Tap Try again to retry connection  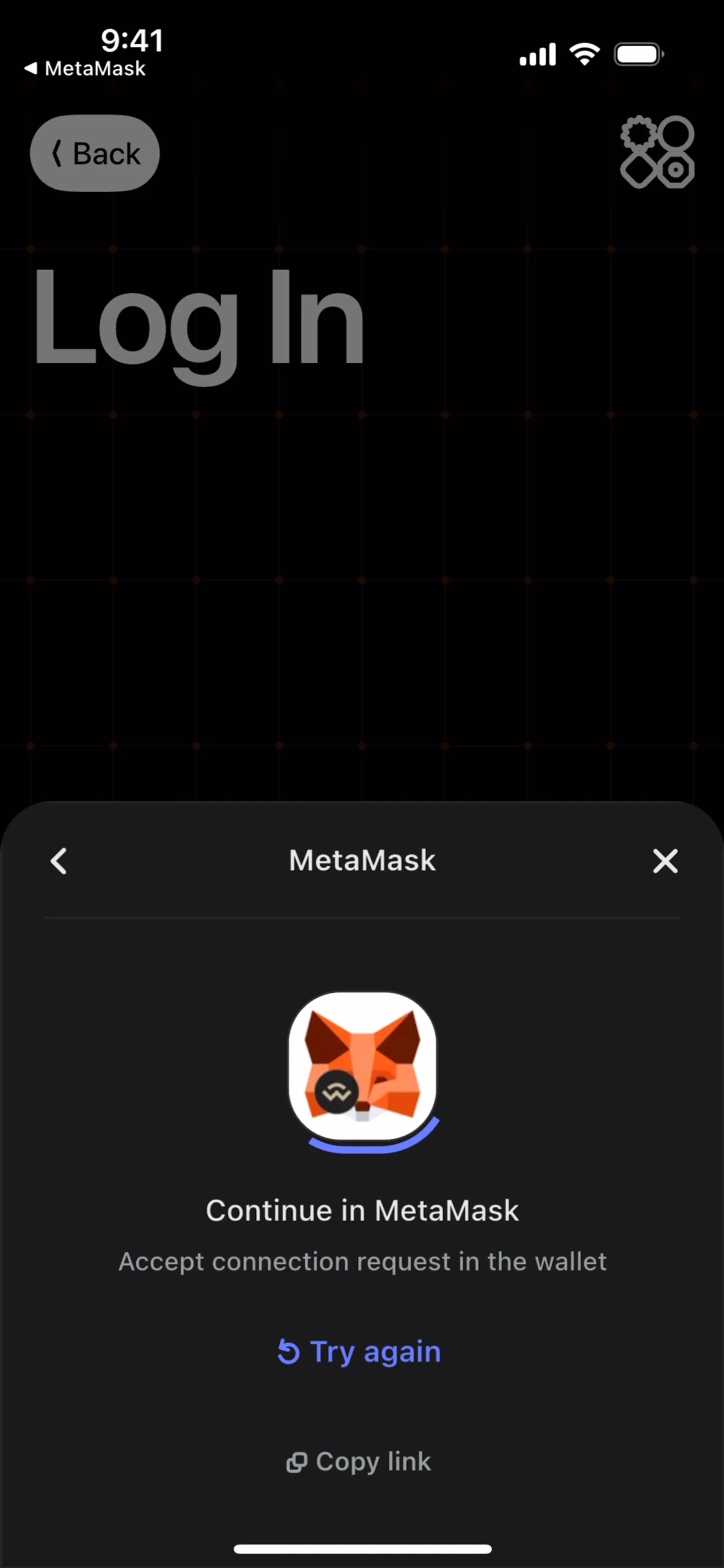tap(359, 1352)
